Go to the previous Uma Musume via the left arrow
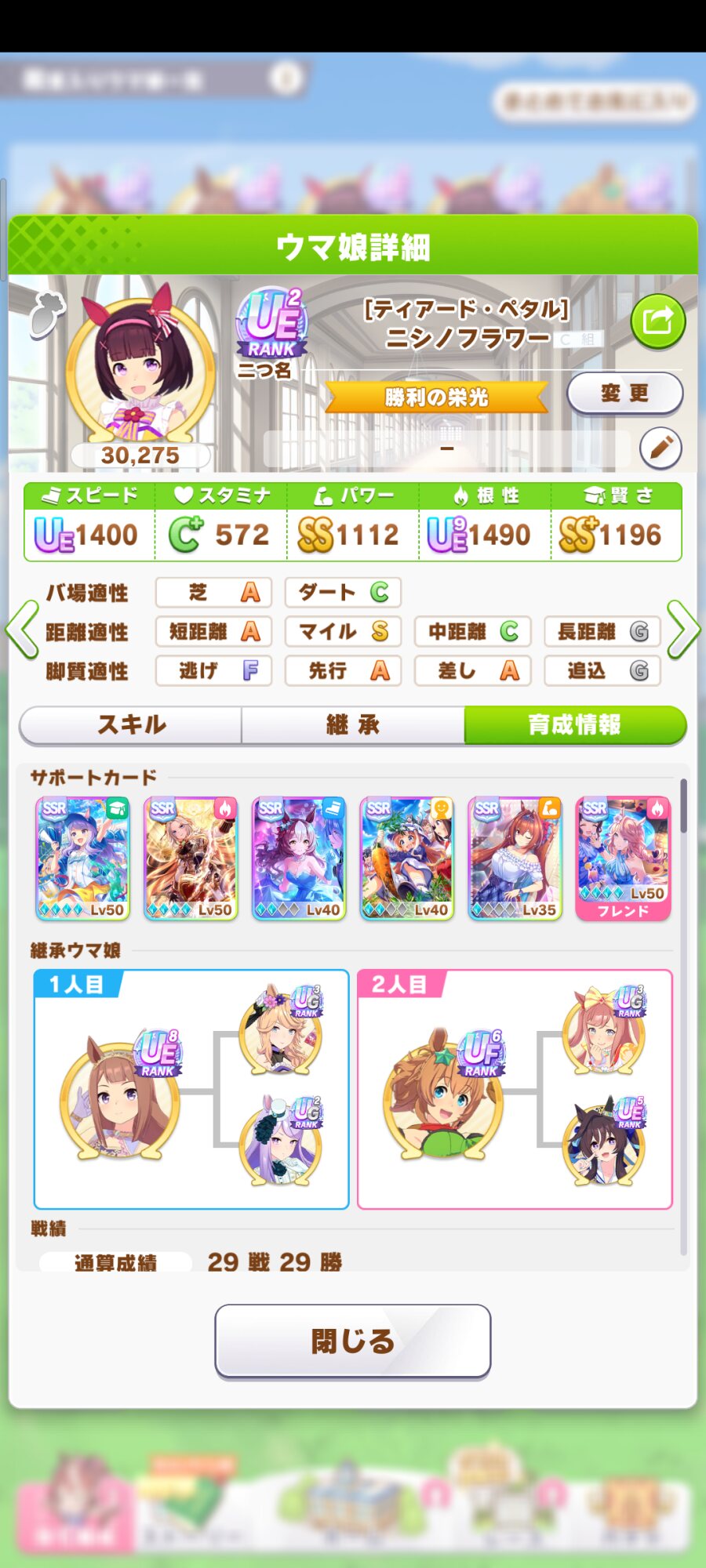 point(23,630)
